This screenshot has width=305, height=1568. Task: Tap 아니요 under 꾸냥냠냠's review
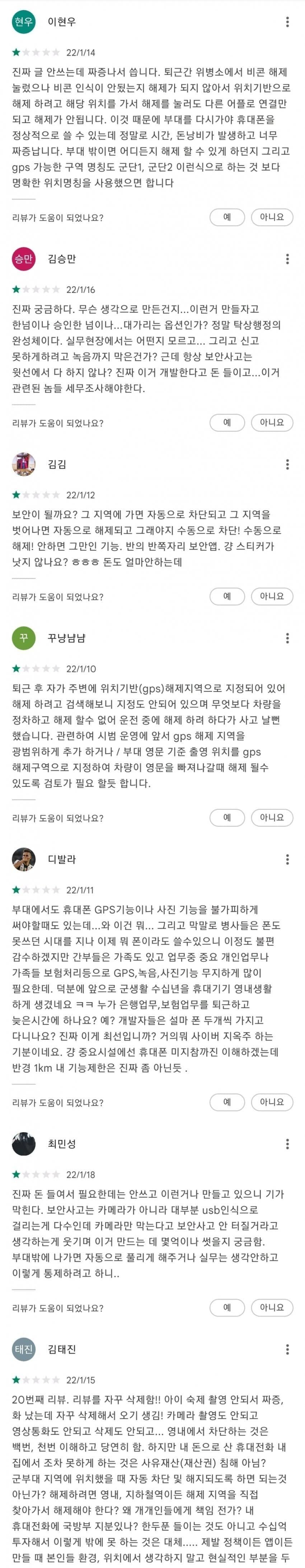pyautogui.click(x=272, y=817)
